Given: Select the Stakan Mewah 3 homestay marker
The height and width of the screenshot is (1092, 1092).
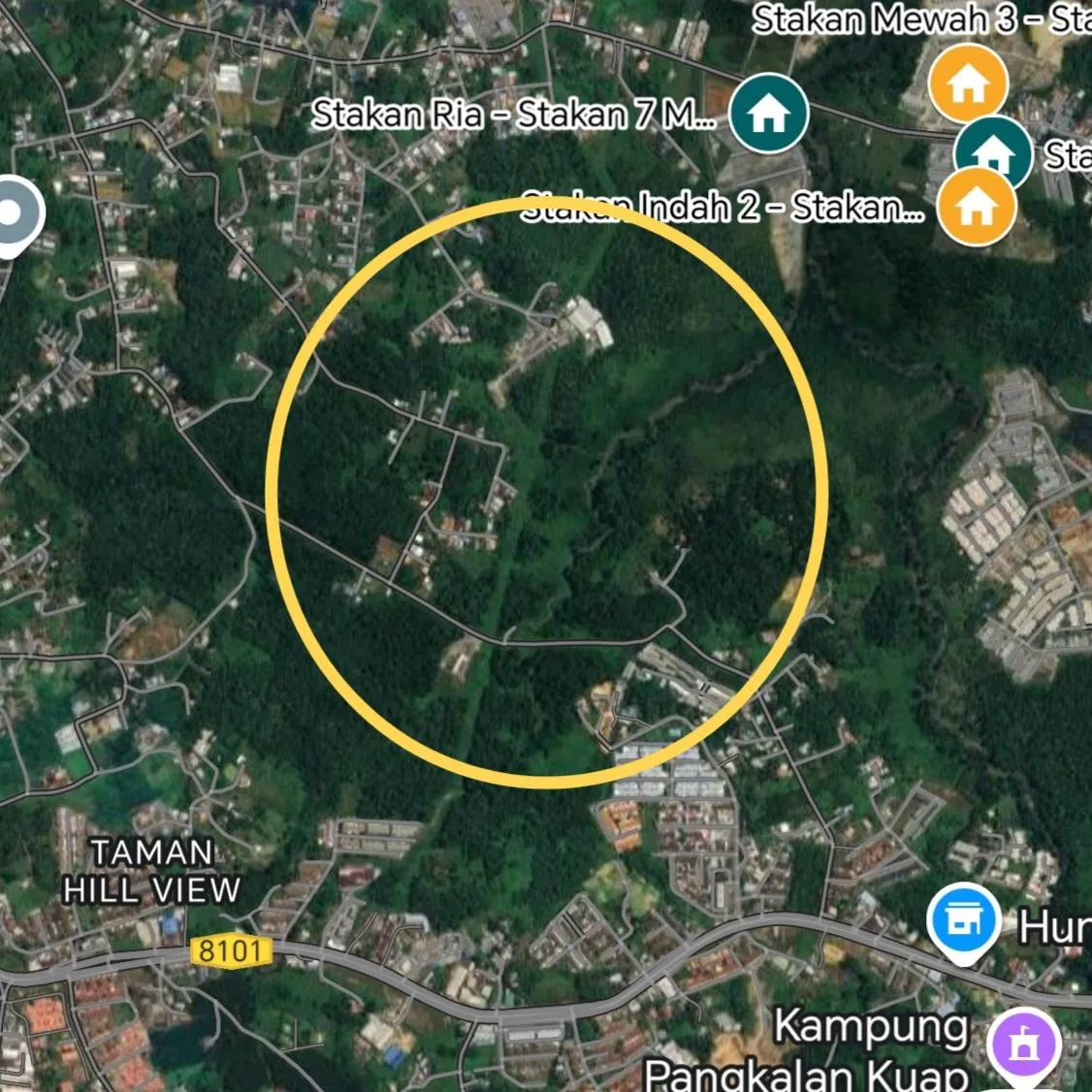Looking at the screenshot, I should (967, 84).
